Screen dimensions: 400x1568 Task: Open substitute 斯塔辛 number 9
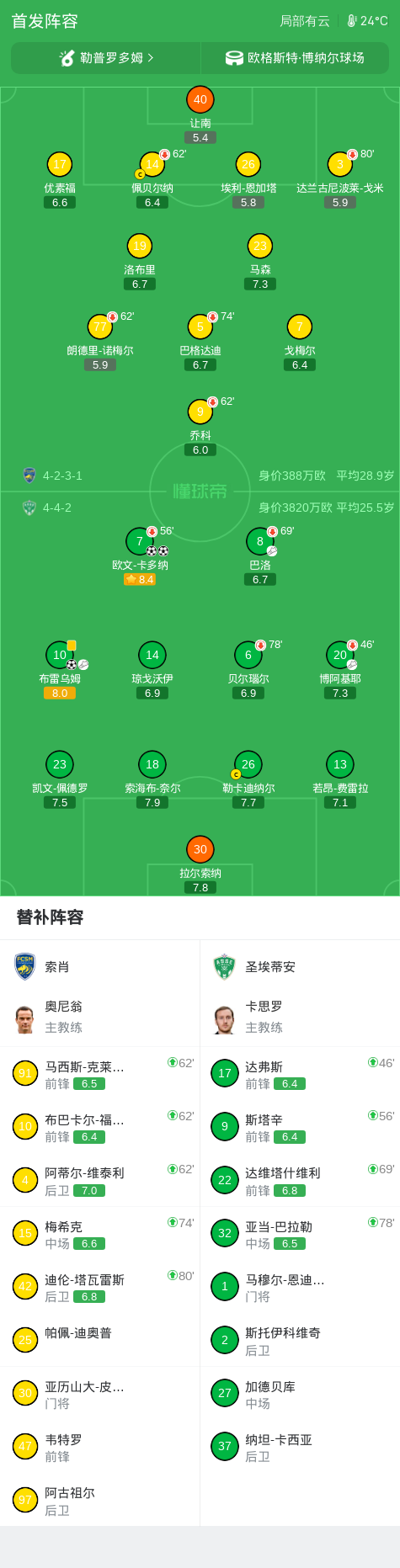[x=300, y=1127]
